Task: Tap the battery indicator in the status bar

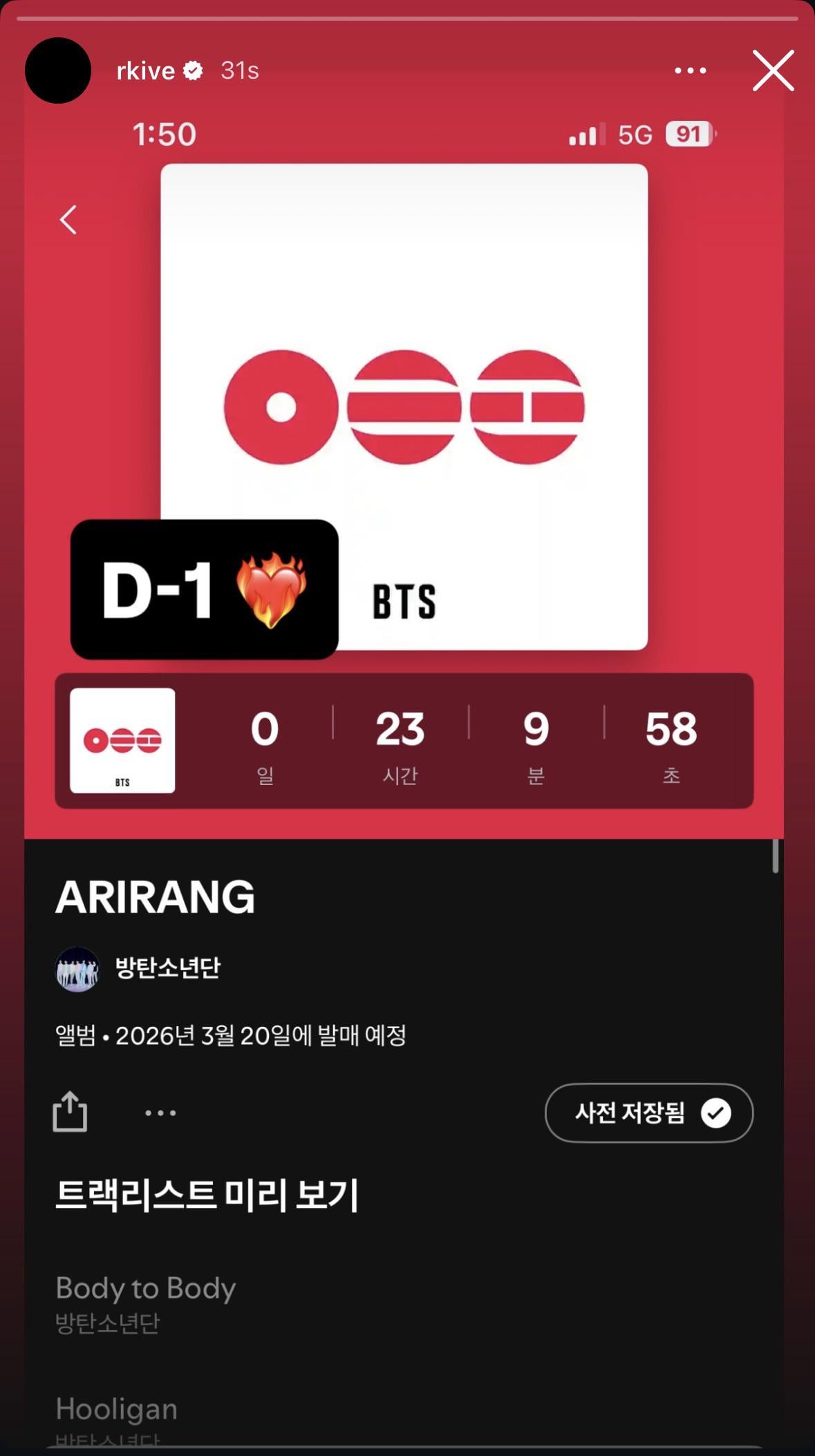Action: (687, 135)
